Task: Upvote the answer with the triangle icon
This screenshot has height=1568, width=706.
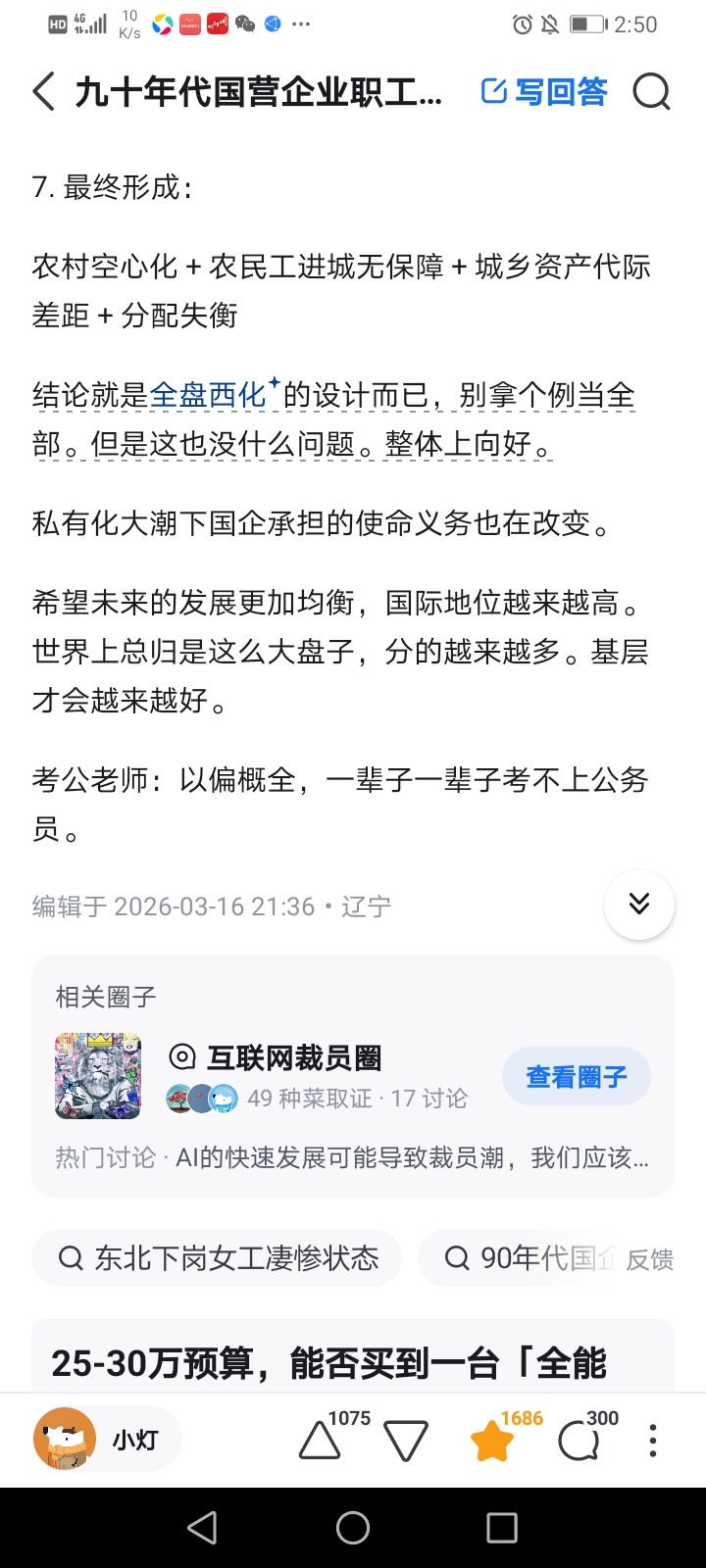Action: pos(317,1441)
